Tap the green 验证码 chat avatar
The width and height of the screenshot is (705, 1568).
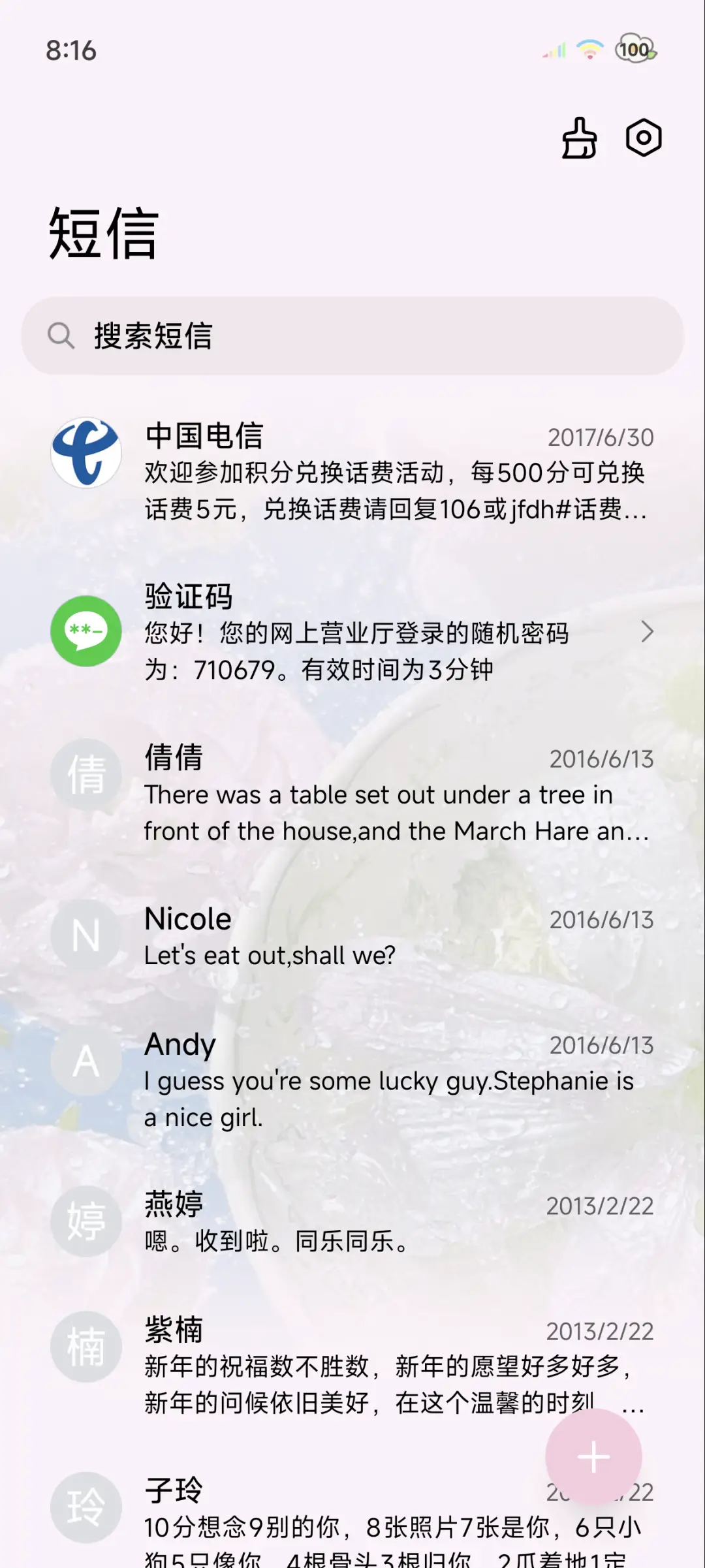[86, 632]
